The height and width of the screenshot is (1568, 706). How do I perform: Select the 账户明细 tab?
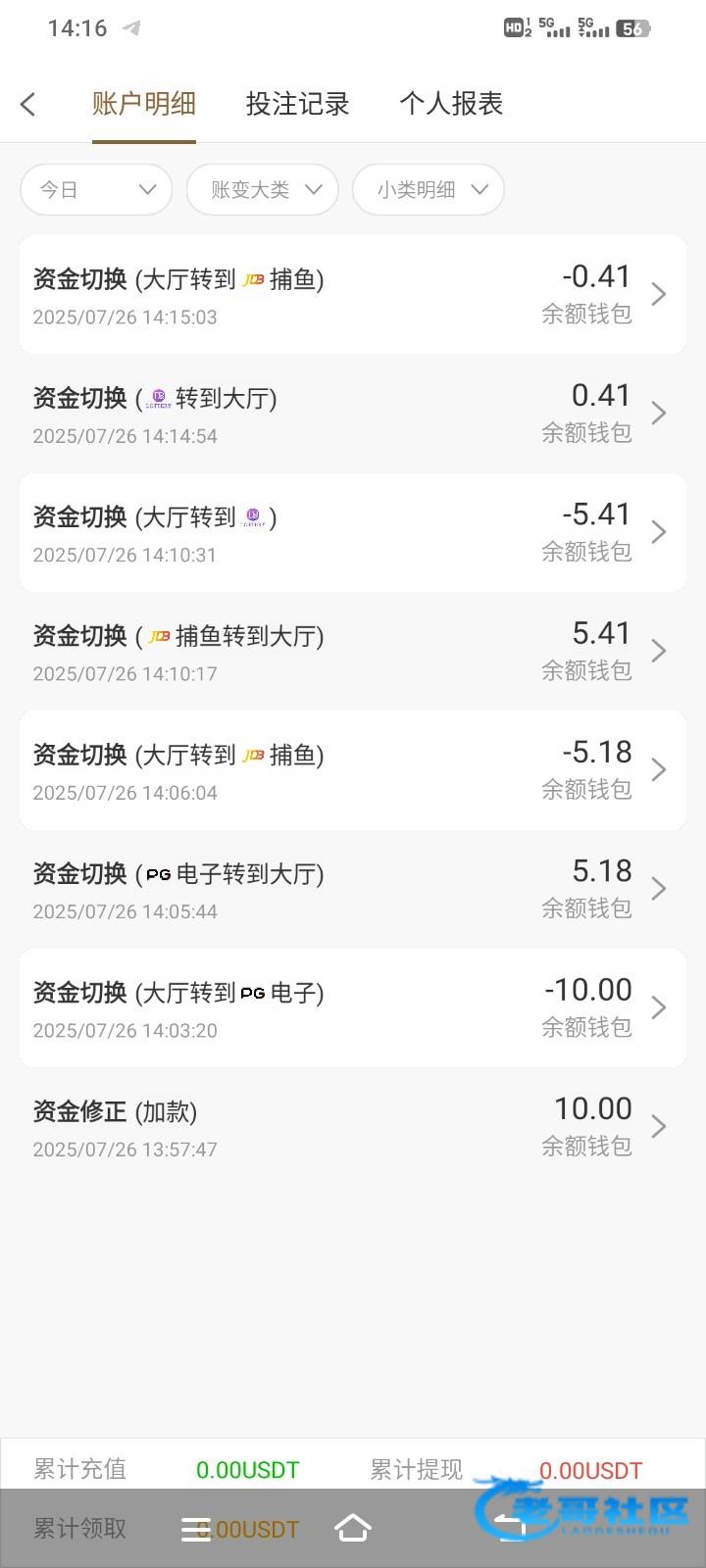pos(144,104)
